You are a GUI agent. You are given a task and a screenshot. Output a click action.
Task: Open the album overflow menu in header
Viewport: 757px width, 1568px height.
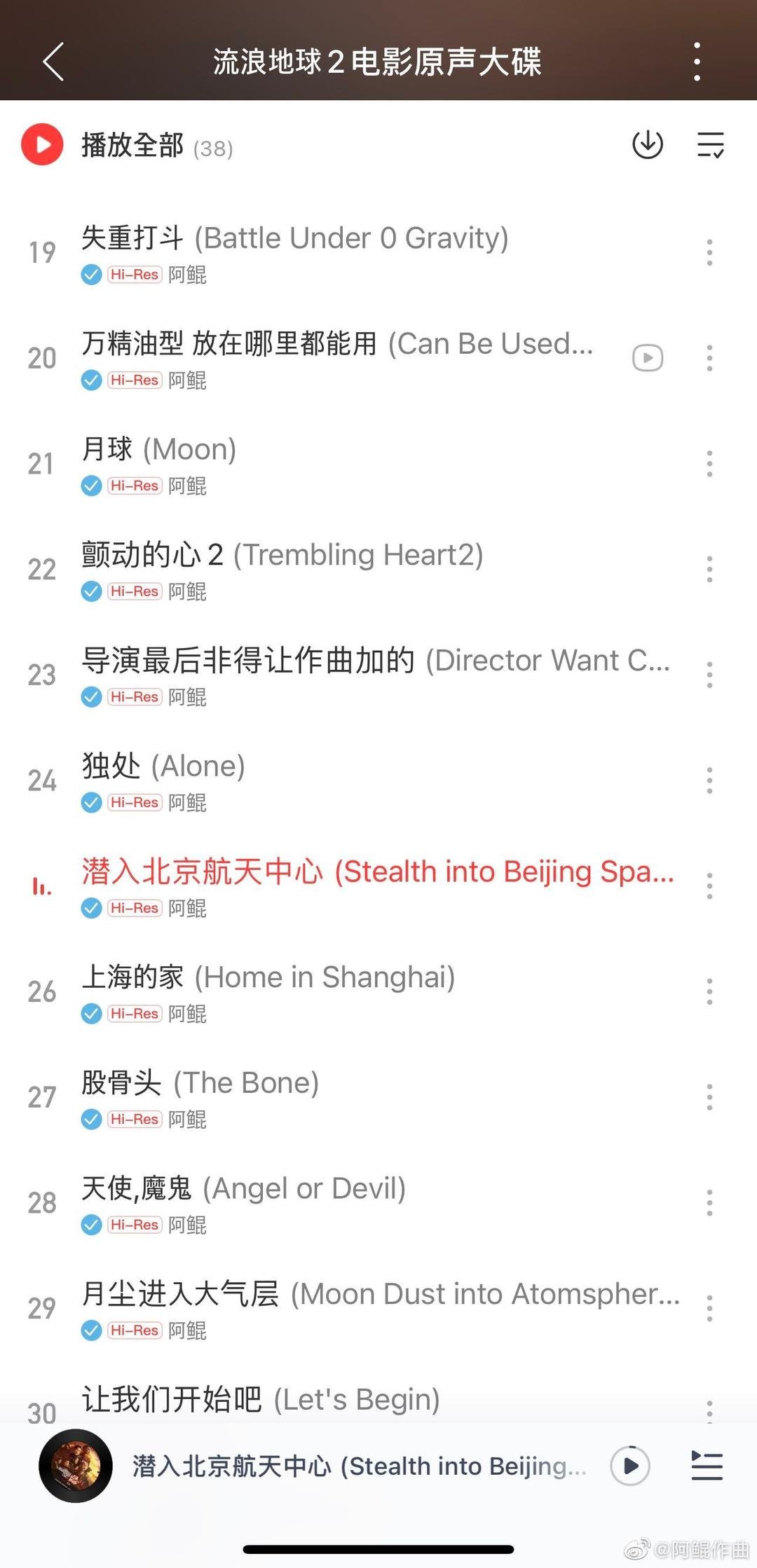point(696,62)
